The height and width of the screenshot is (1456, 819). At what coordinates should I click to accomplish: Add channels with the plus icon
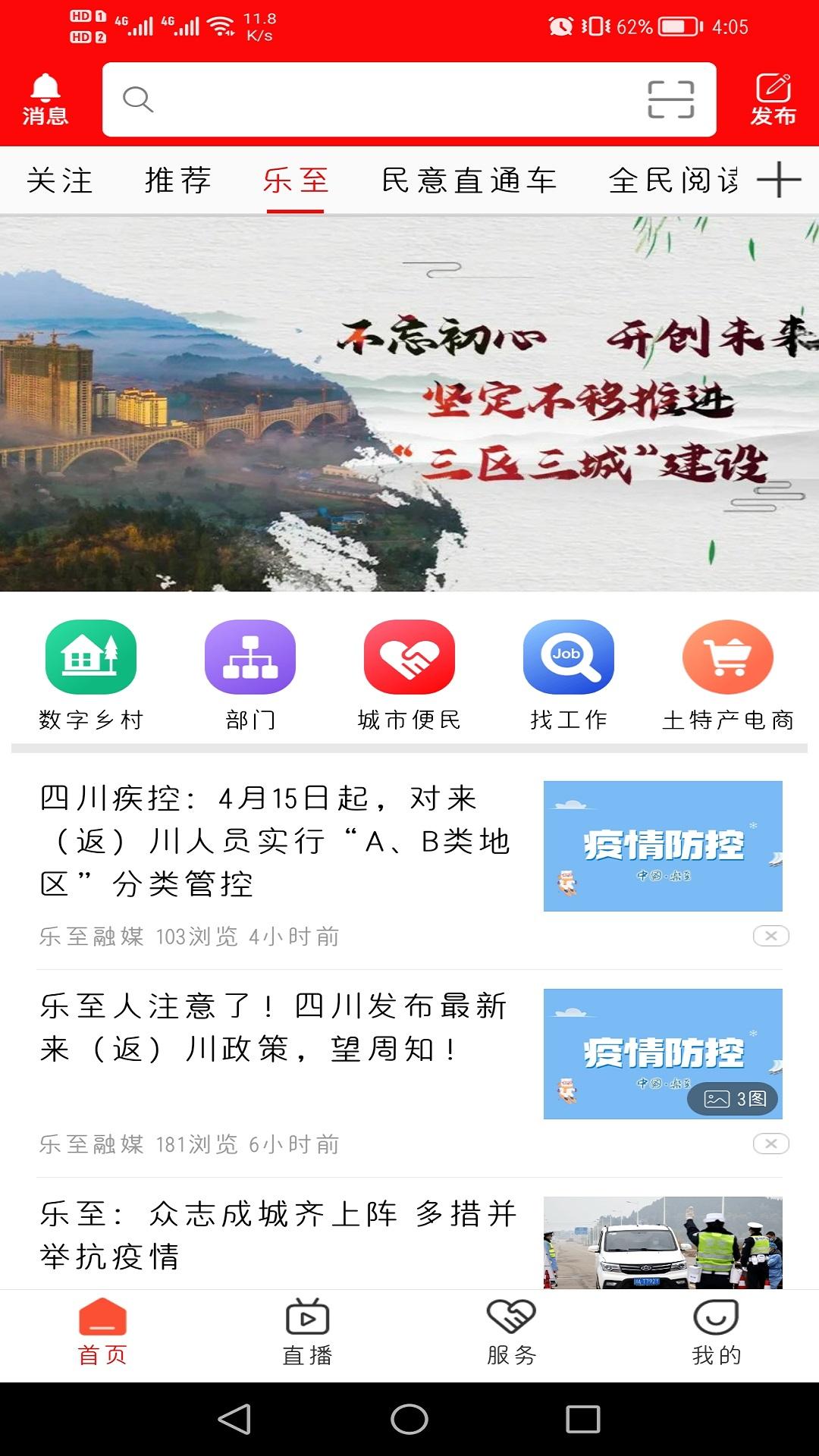coord(779,180)
